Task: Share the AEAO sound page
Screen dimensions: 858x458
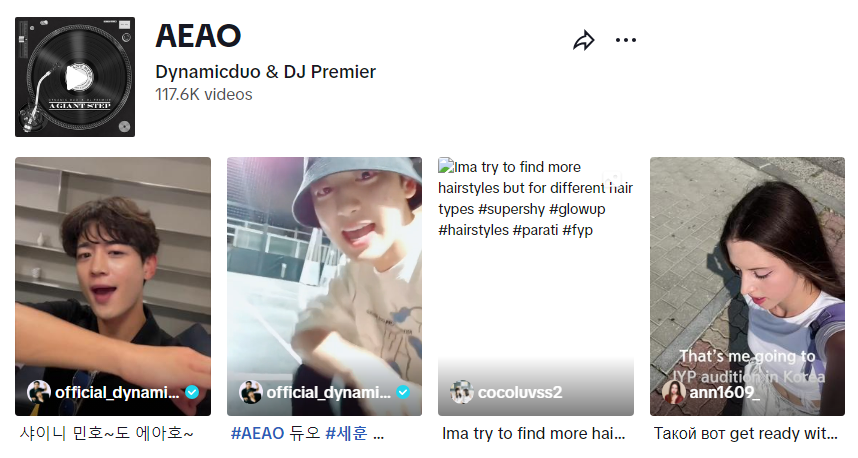Action: click(584, 41)
